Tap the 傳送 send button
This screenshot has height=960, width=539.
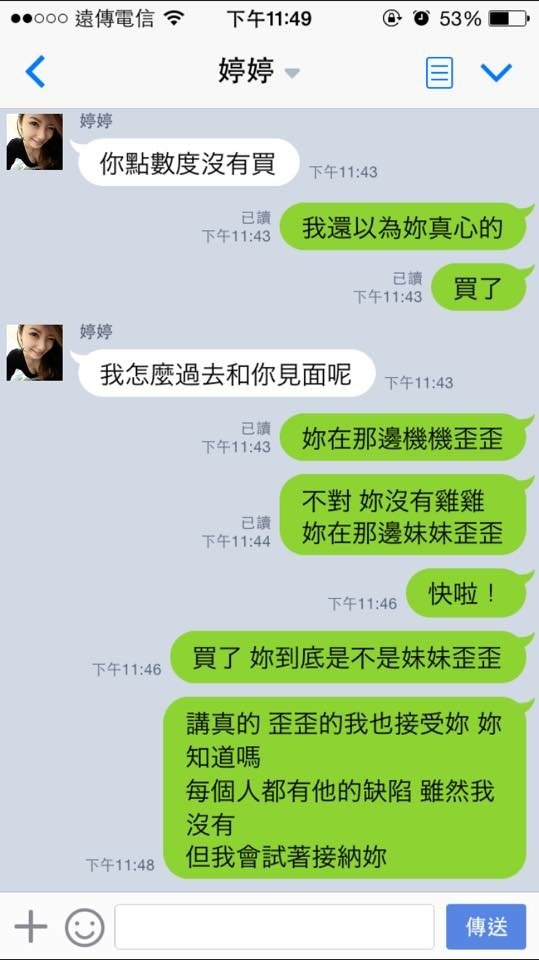pos(486,926)
